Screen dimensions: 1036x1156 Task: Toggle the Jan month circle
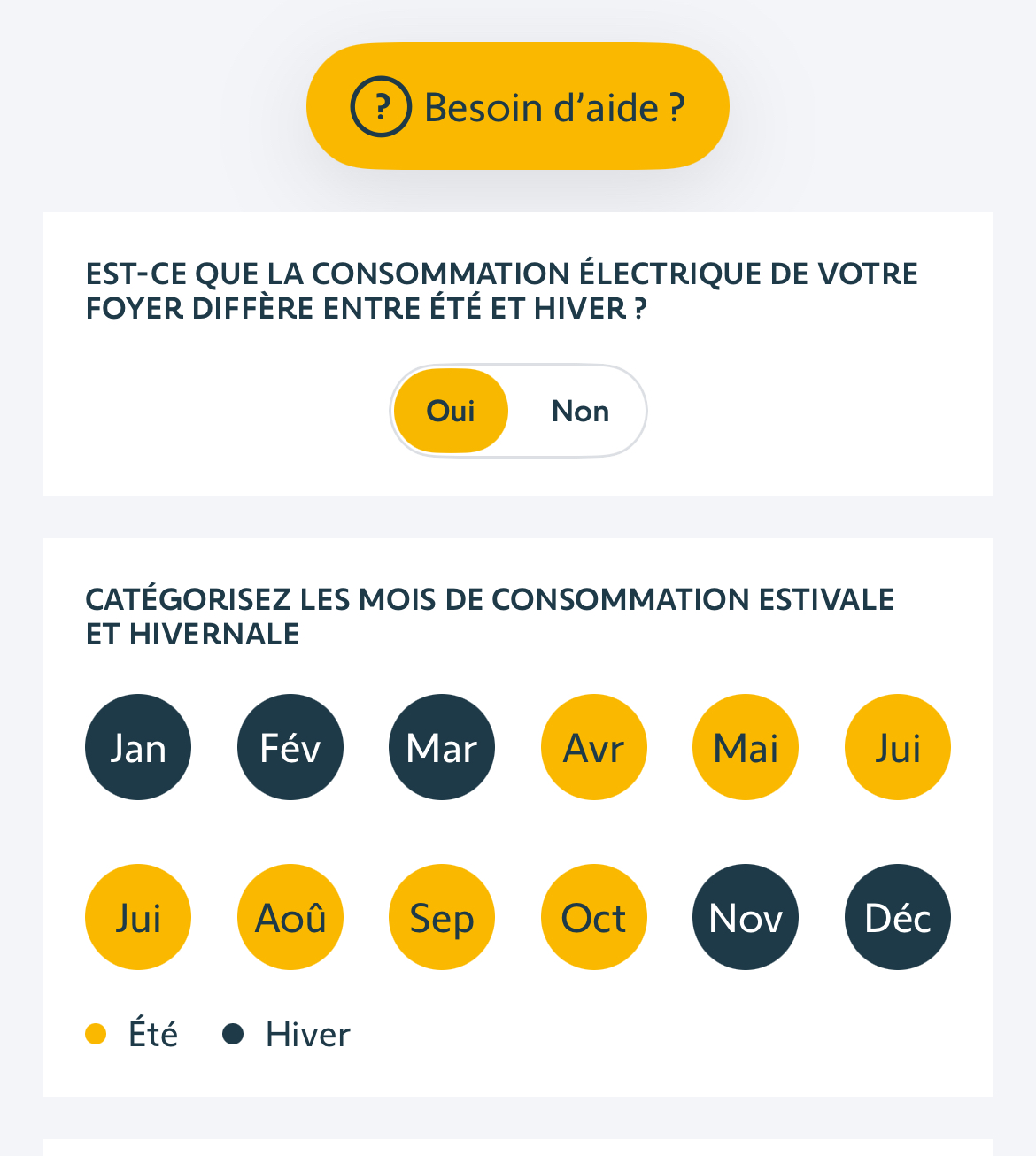(138, 747)
